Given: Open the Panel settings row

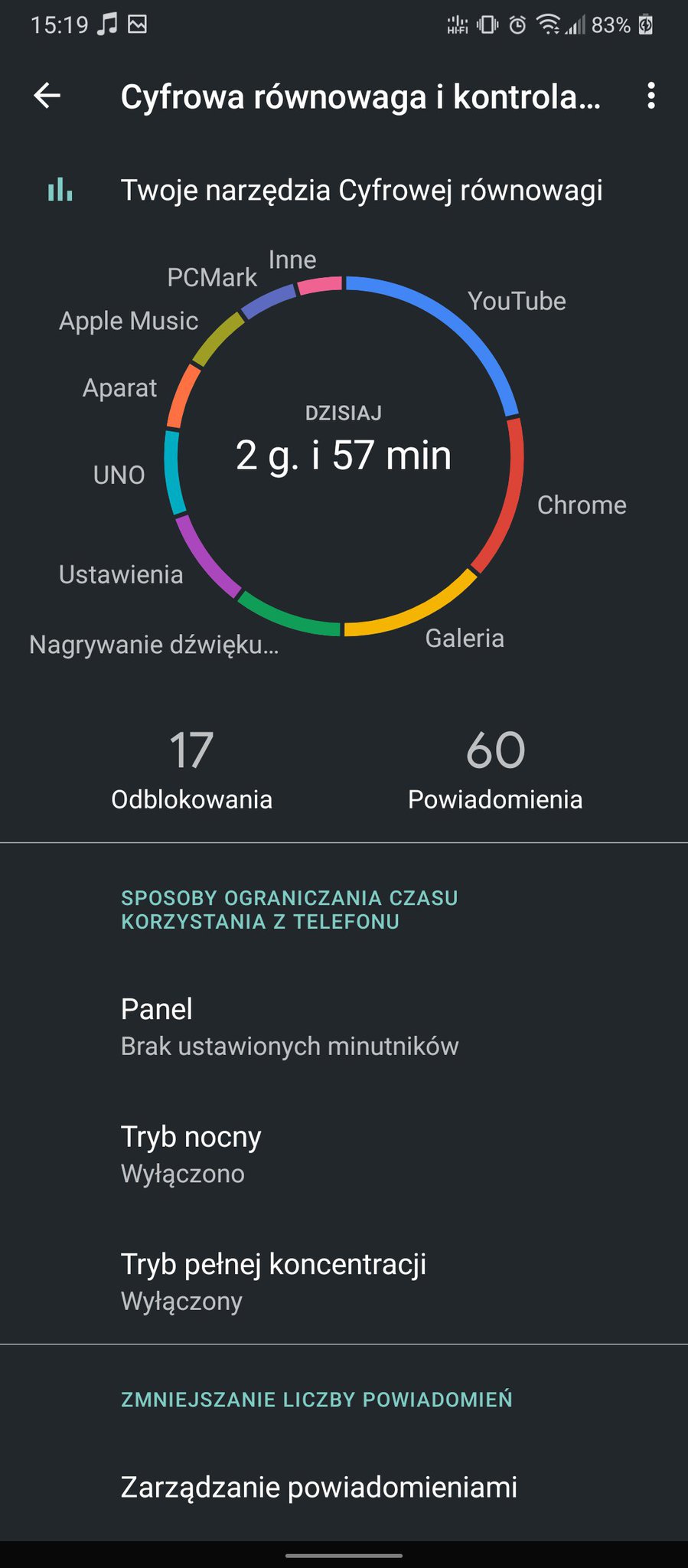Looking at the screenshot, I should (344, 1027).
